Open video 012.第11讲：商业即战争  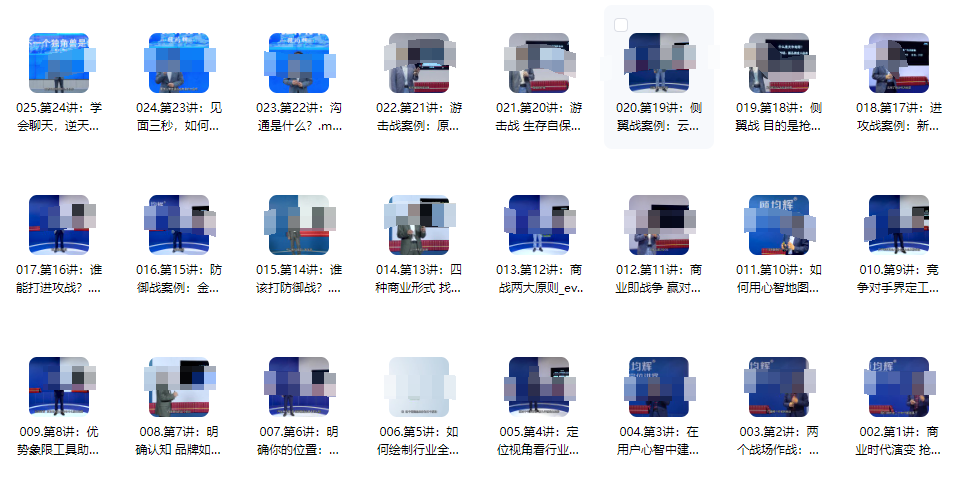click(659, 226)
